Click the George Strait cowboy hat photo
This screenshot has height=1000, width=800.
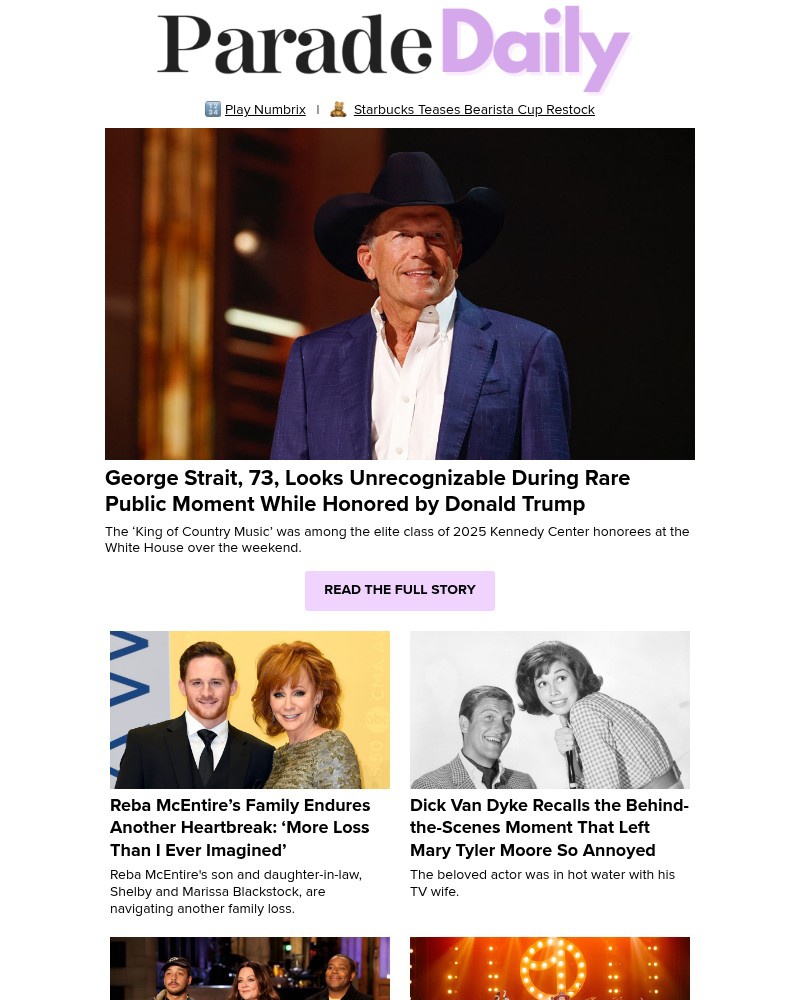(400, 293)
